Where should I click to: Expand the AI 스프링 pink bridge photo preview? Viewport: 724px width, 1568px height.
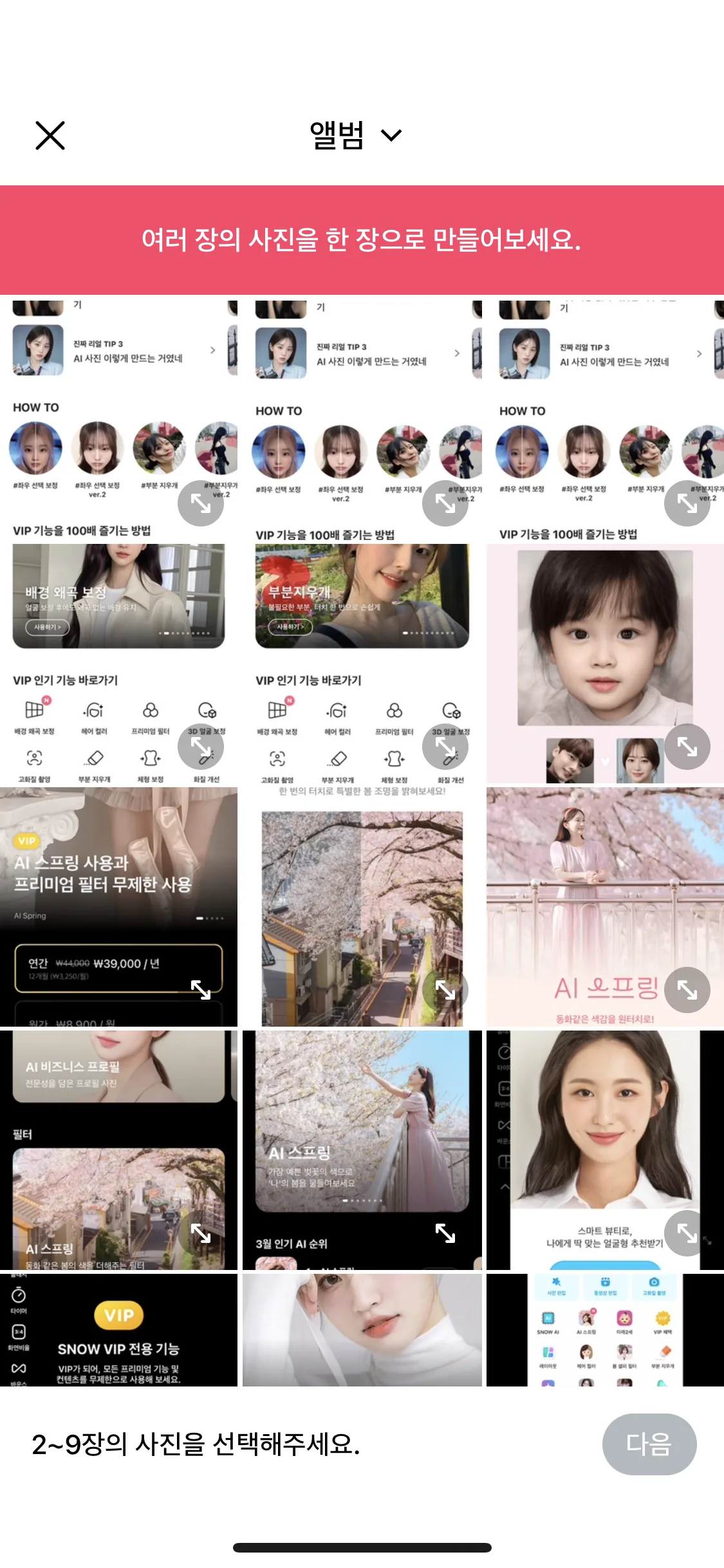[x=687, y=990]
